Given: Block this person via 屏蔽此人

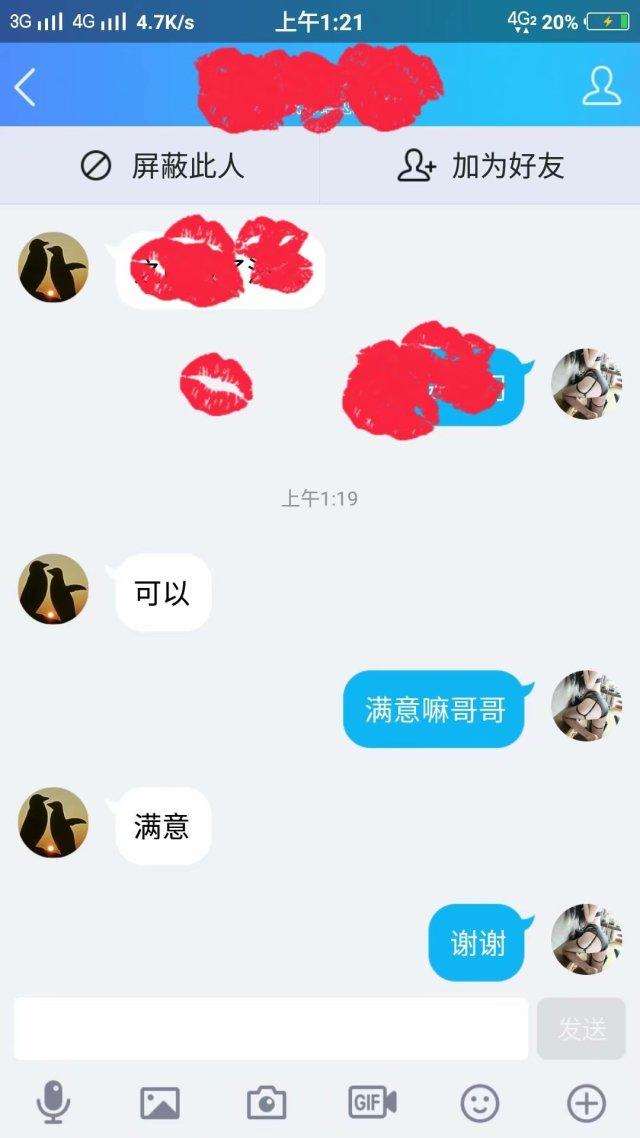Looking at the screenshot, I should coord(162,165).
